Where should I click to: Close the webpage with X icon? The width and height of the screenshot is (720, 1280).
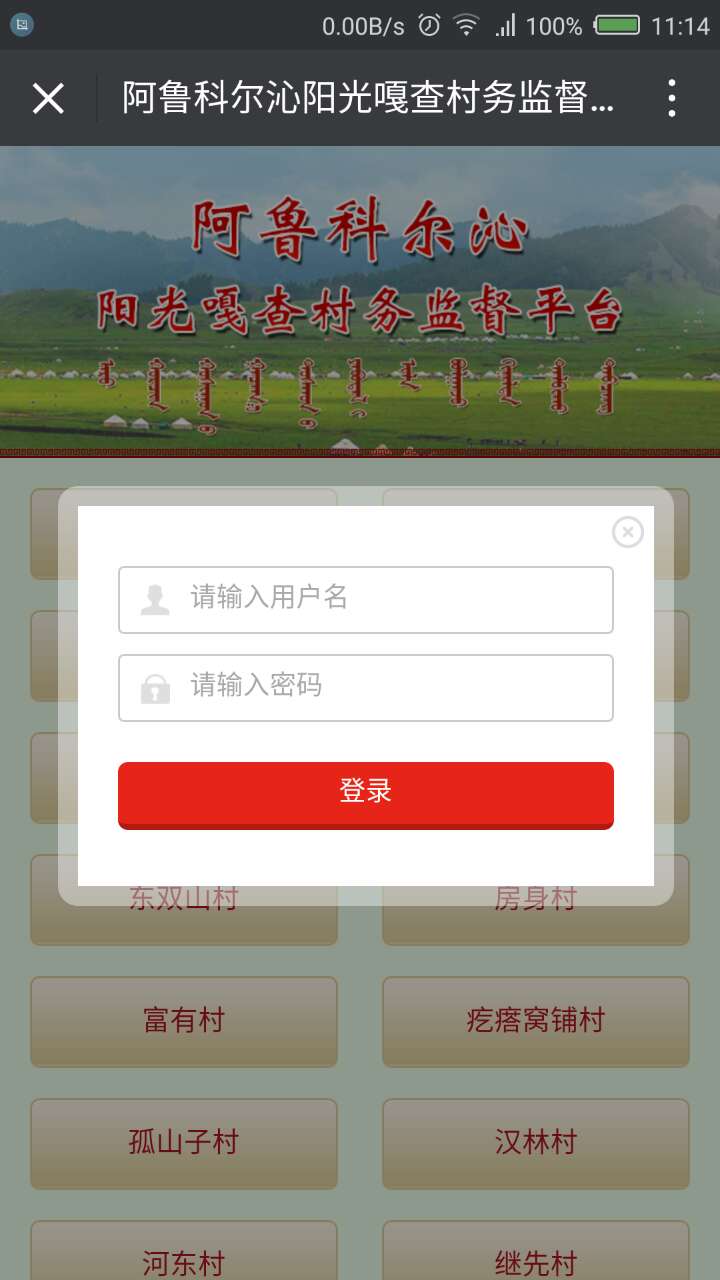click(48, 98)
